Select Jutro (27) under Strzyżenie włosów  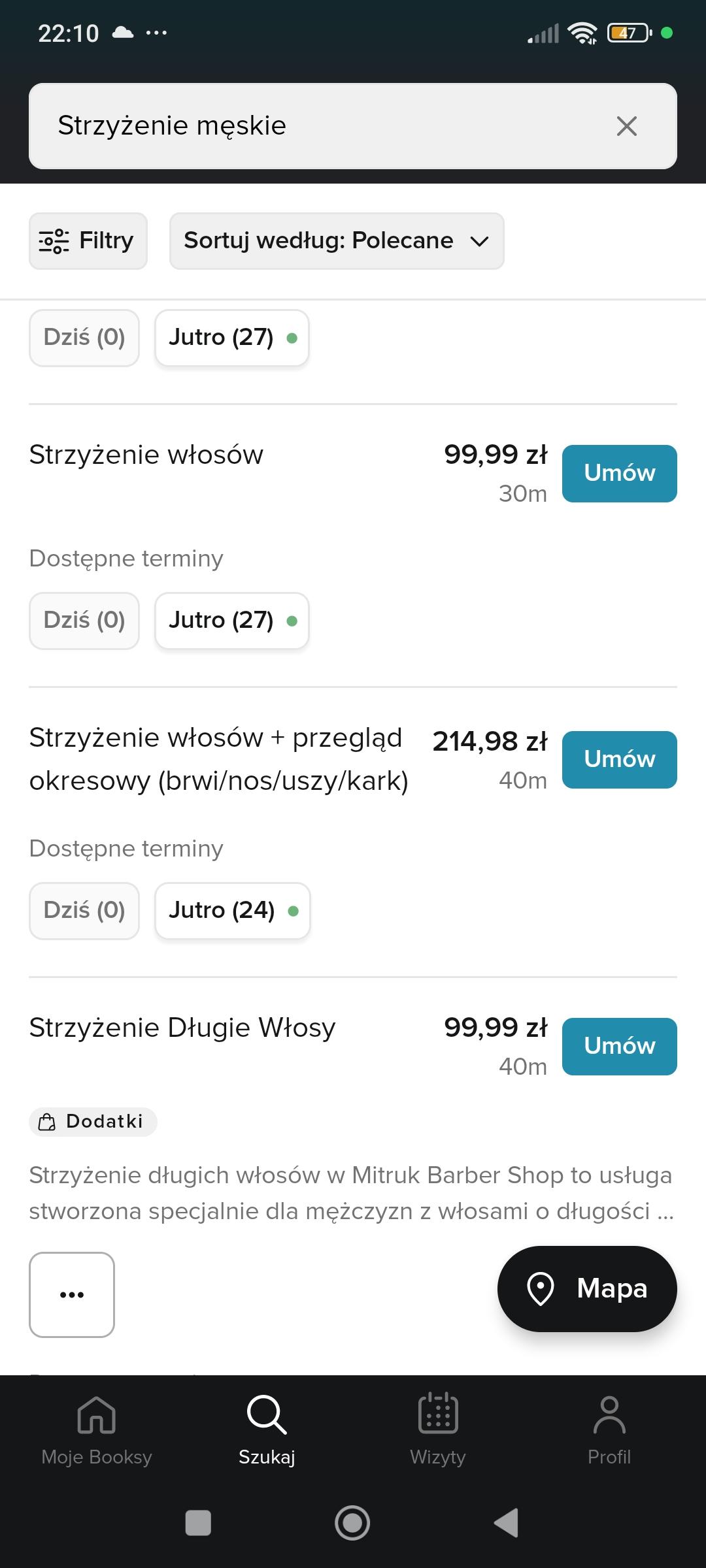(x=231, y=621)
